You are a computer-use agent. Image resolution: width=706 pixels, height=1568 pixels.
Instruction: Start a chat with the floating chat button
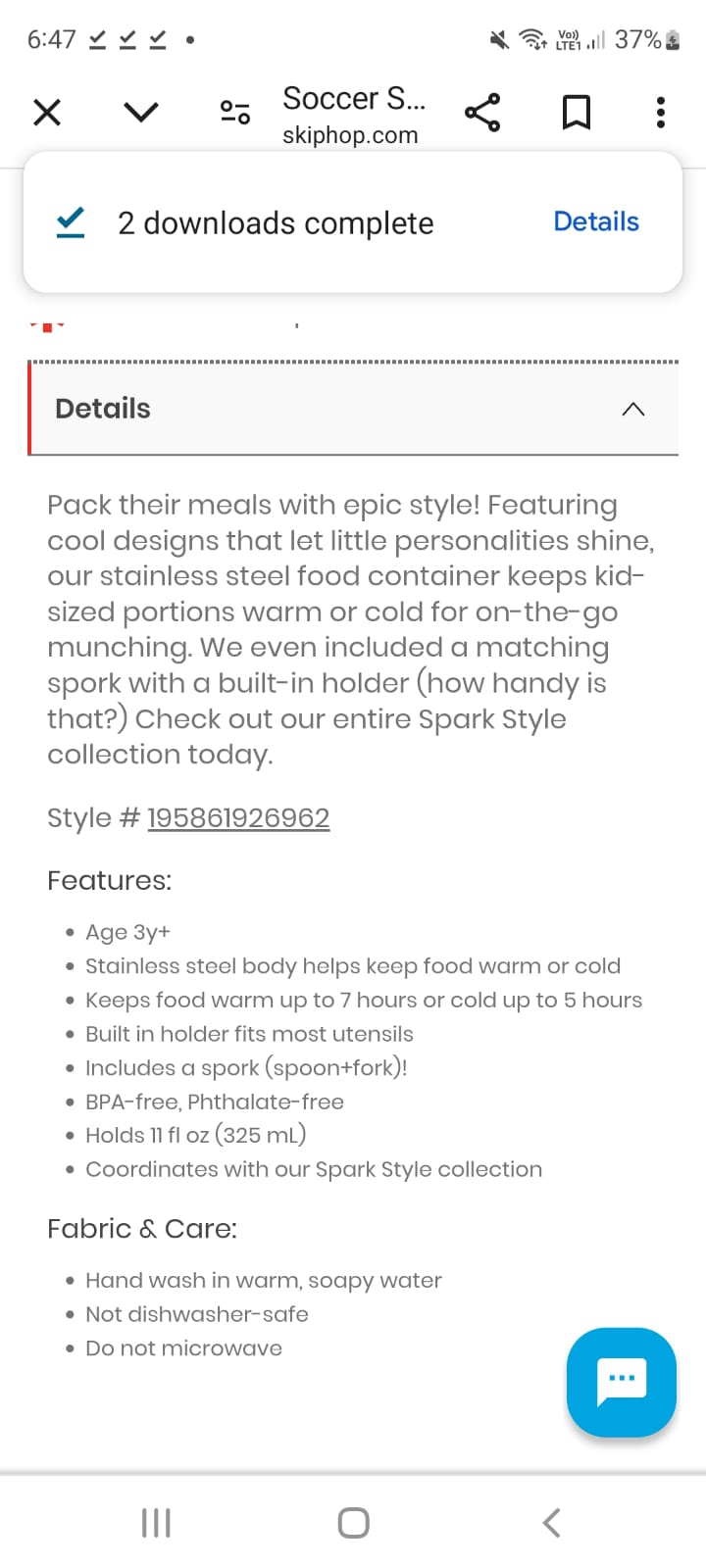(622, 1382)
